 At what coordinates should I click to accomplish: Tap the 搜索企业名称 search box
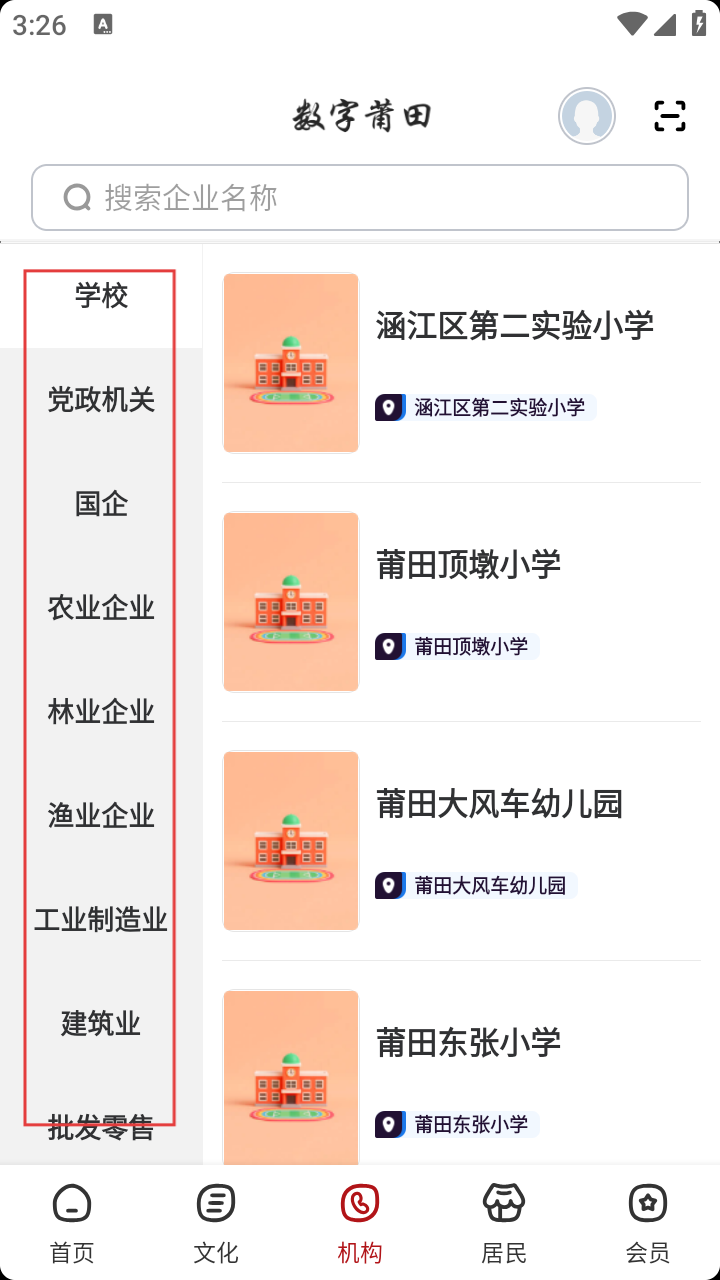[x=360, y=198]
